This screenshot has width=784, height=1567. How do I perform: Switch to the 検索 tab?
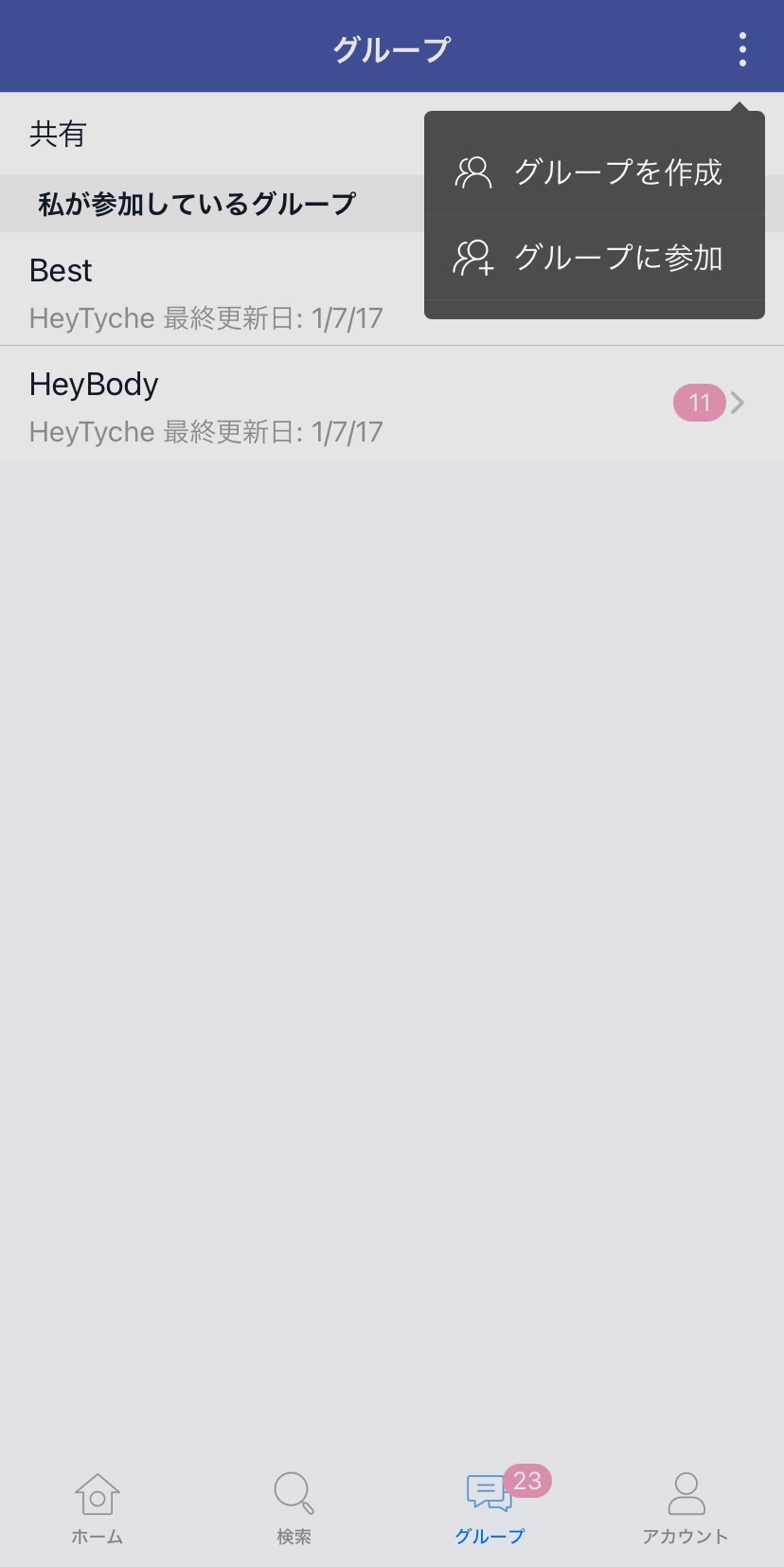click(294, 1508)
